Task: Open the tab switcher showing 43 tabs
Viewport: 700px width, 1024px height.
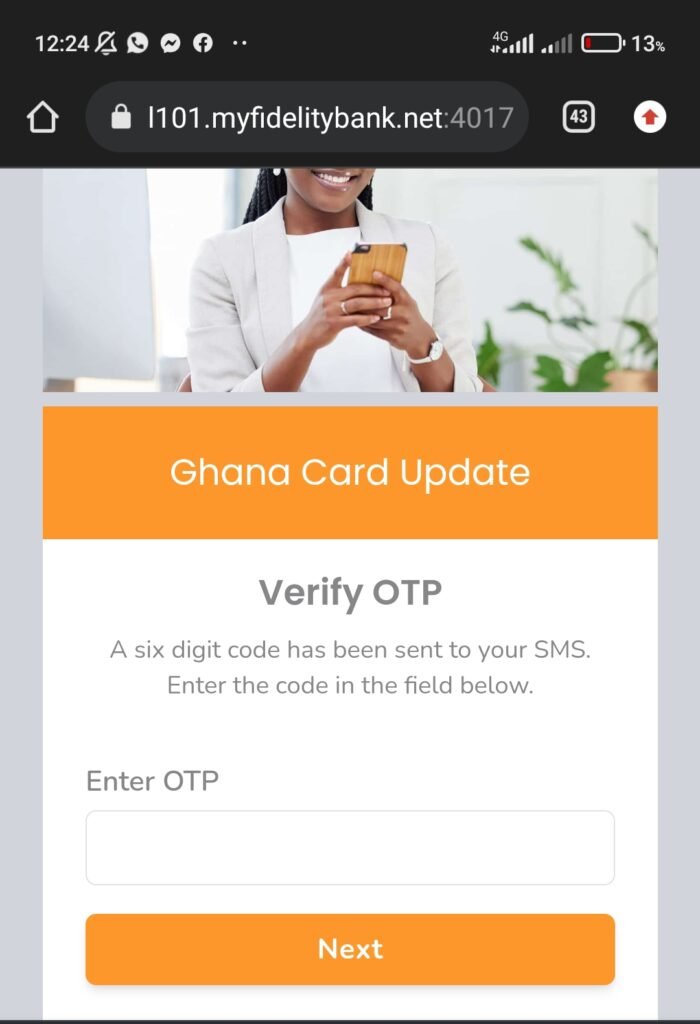Action: click(578, 118)
